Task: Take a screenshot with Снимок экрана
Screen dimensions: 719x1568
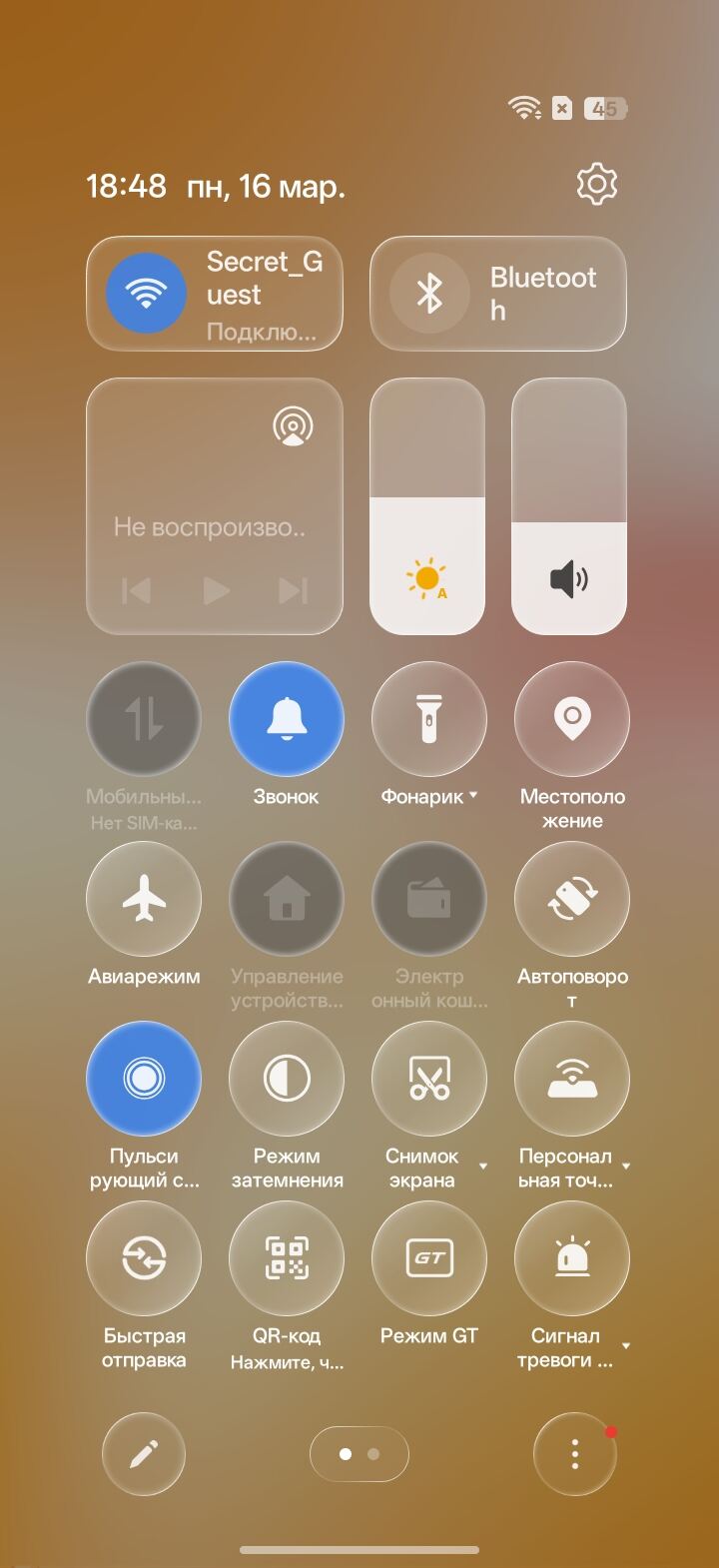Action: (429, 1079)
